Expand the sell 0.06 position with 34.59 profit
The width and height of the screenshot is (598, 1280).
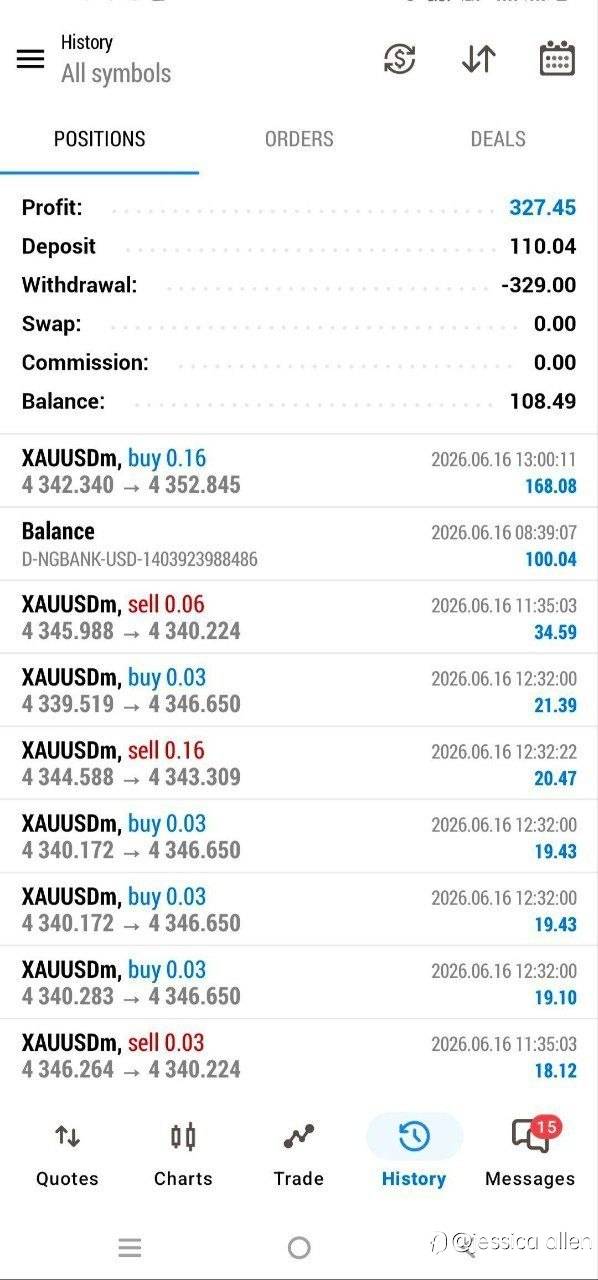click(x=299, y=617)
